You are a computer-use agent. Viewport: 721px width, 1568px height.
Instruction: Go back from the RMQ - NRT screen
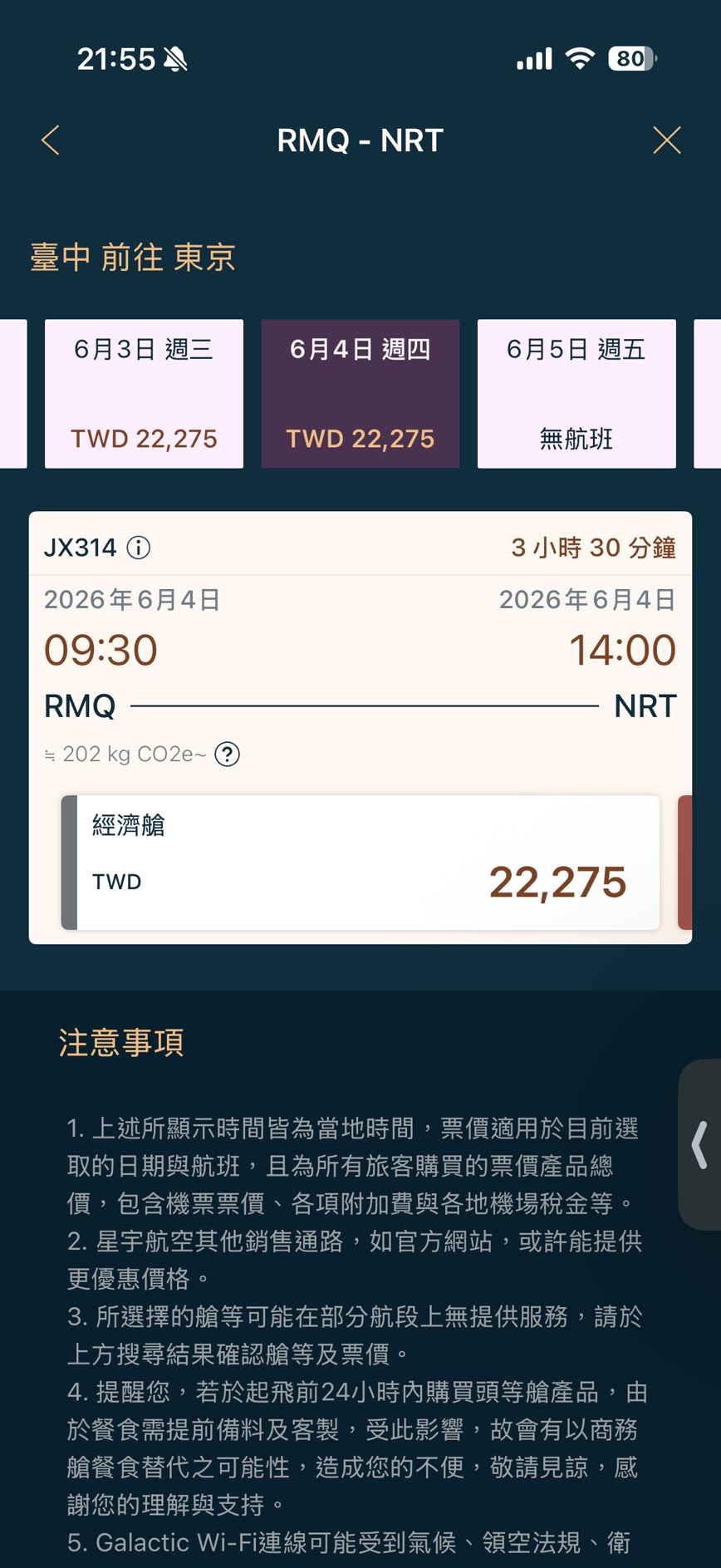pos(51,140)
